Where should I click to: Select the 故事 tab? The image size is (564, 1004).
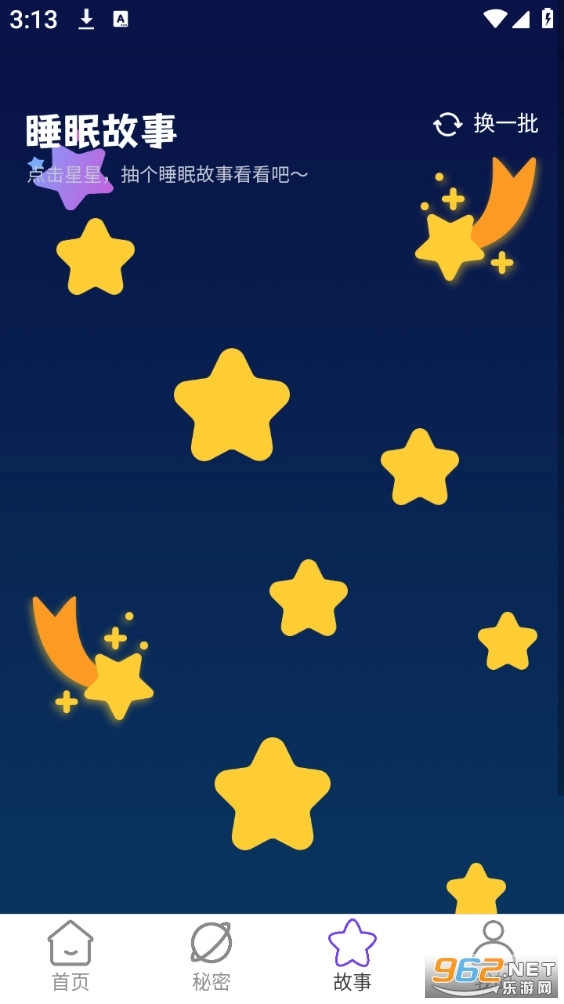pos(352,957)
